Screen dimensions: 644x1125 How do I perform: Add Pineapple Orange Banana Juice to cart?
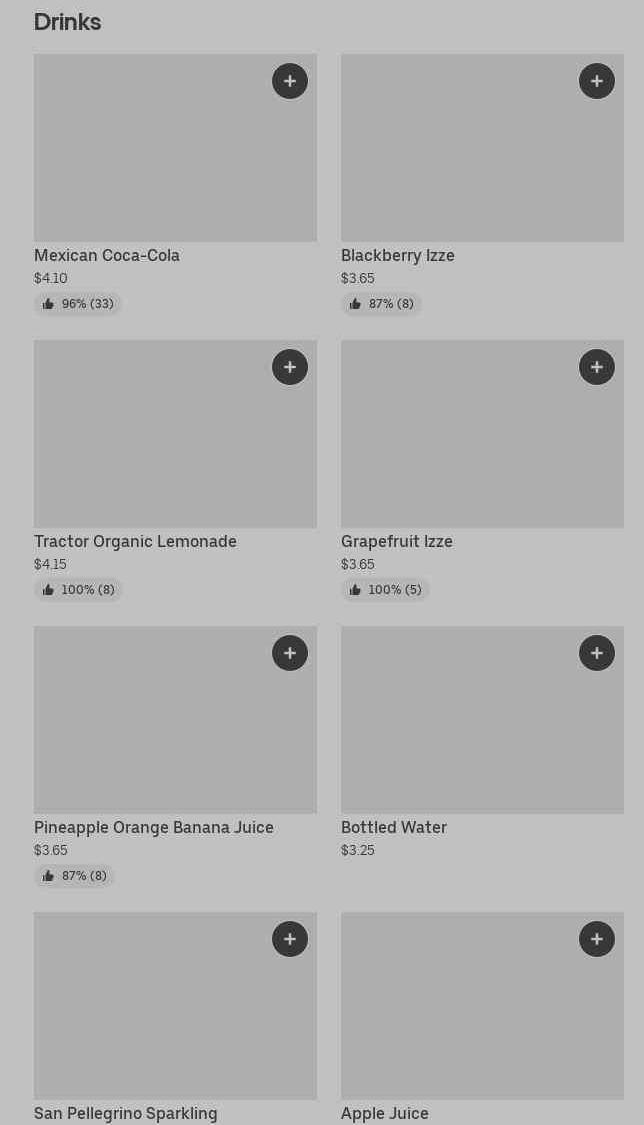point(290,653)
